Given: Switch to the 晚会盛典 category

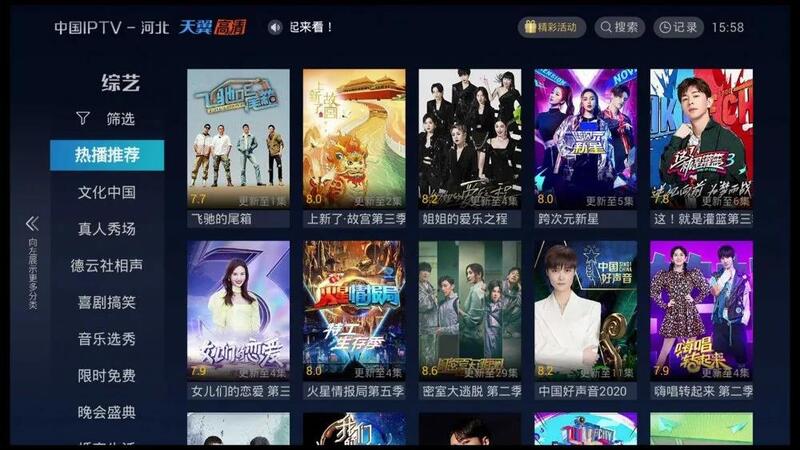Looking at the screenshot, I should (107, 412).
